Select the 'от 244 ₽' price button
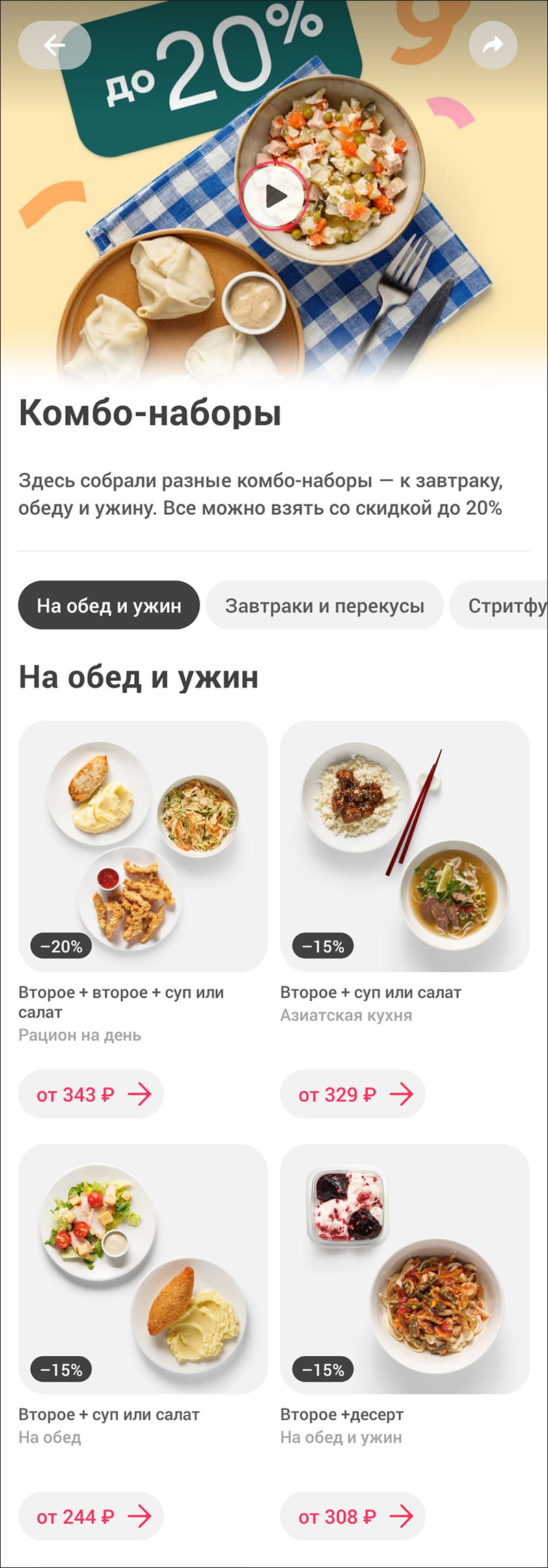The width and height of the screenshot is (548, 1568). (x=91, y=1517)
